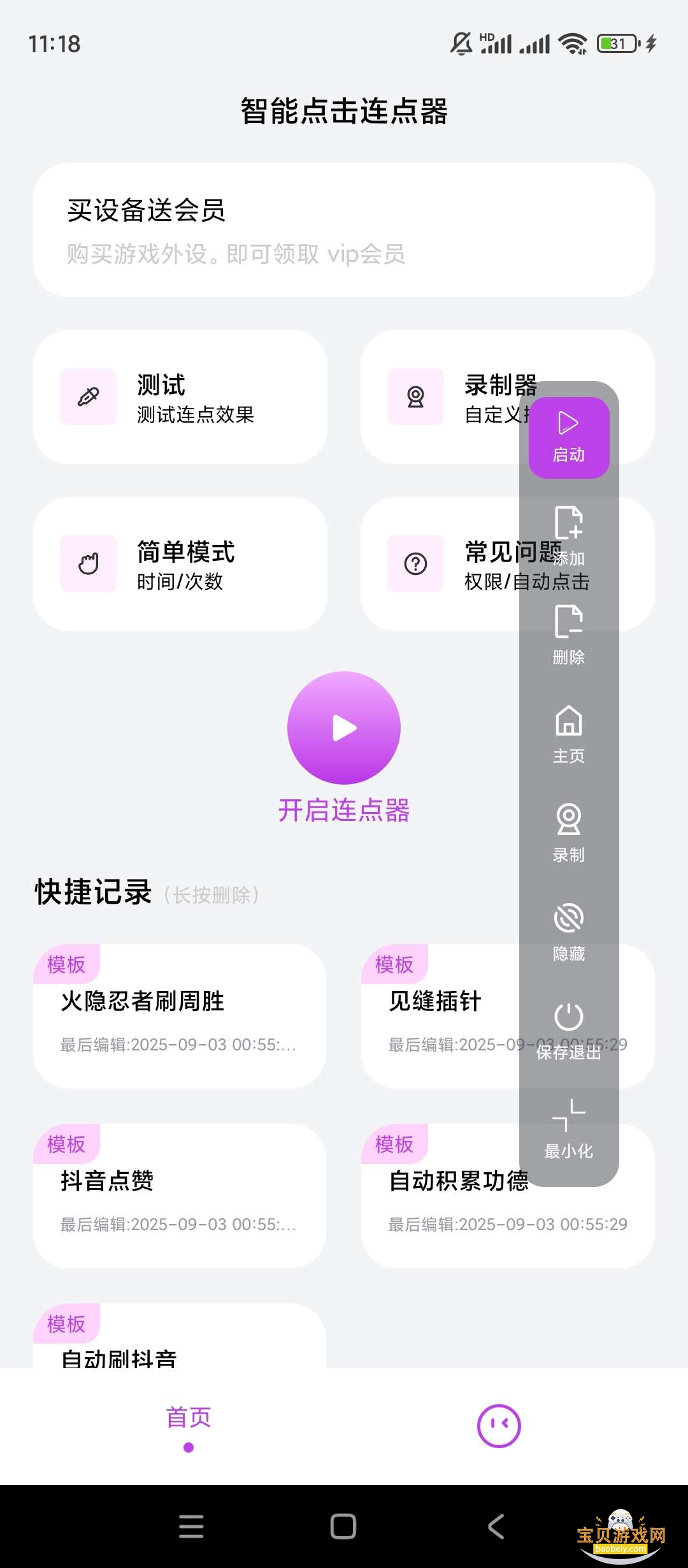Screen dimensions: 688x1568
Task: Open the 测试 tap test card
Action: [x=180, y=397]
